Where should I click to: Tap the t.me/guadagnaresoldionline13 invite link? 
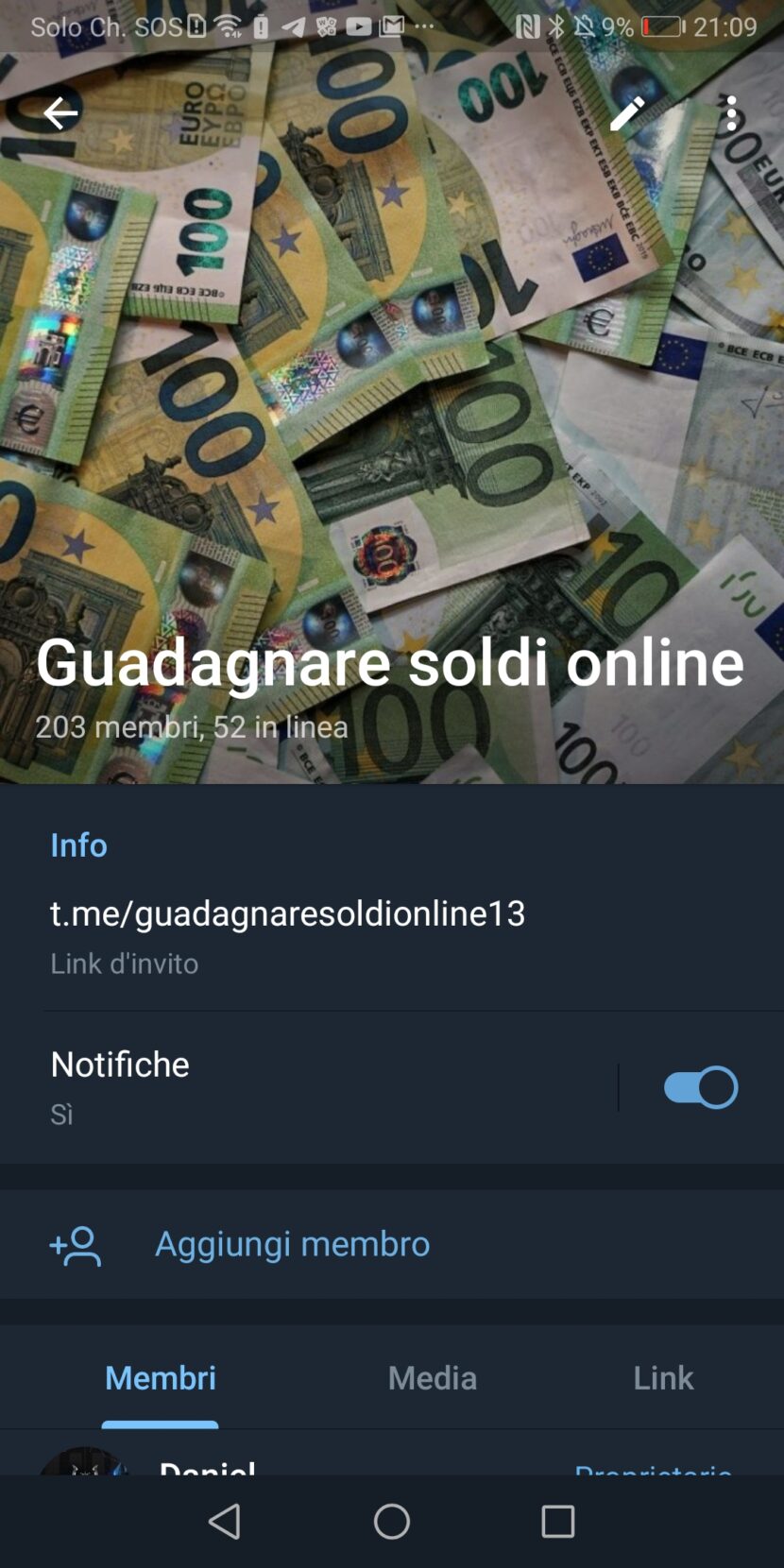(287, 913)
